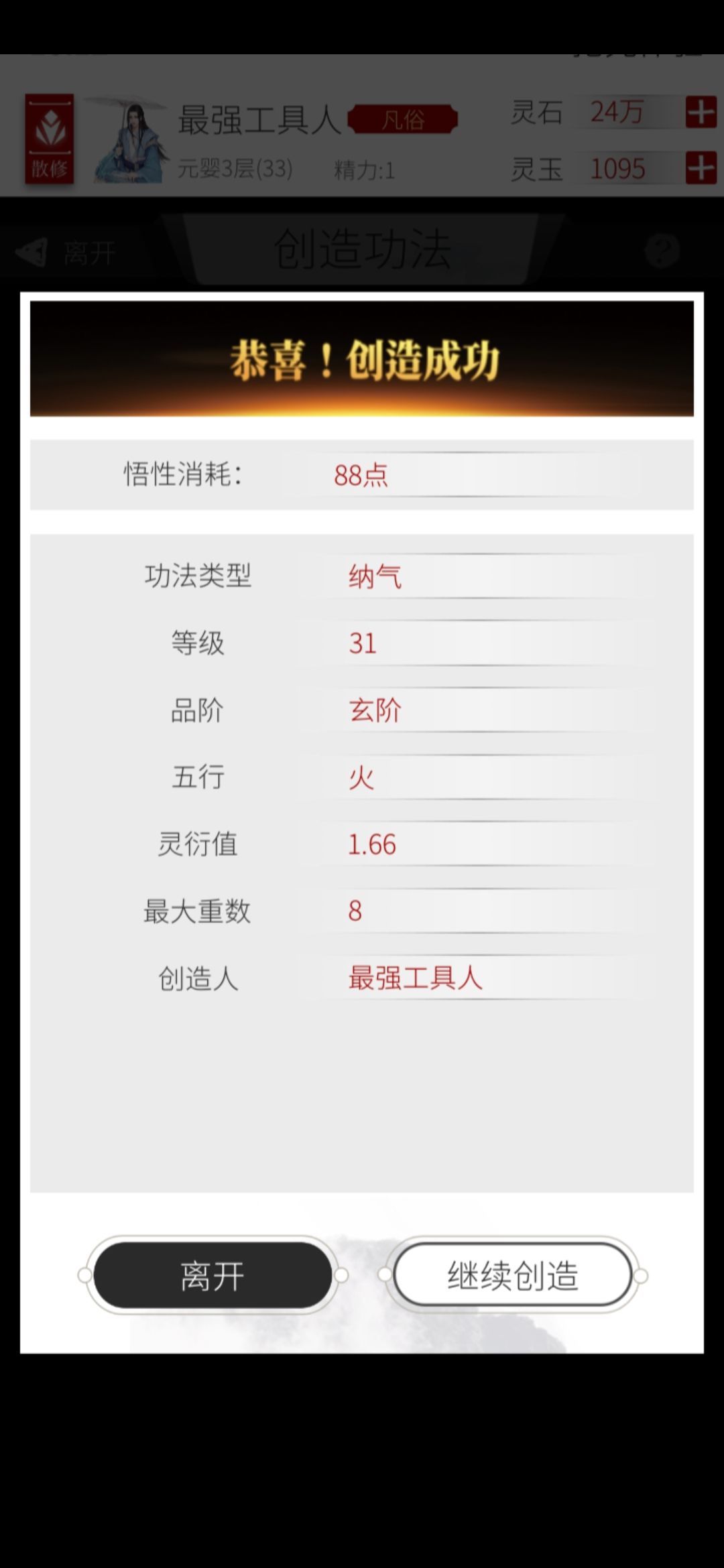
Task: Open the question mark help icon
Action: pyautogui.click(x=664, y=250)
